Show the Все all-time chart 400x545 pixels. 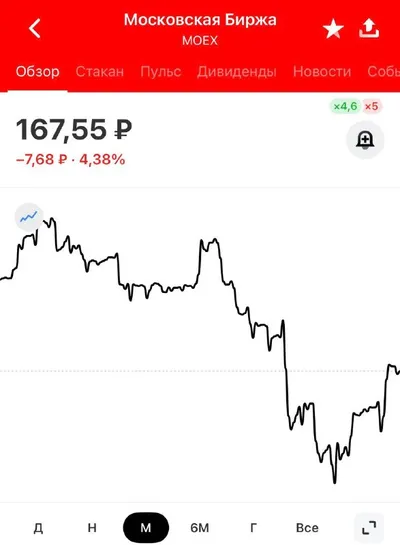pyautogui.click(x=307, y=528)
